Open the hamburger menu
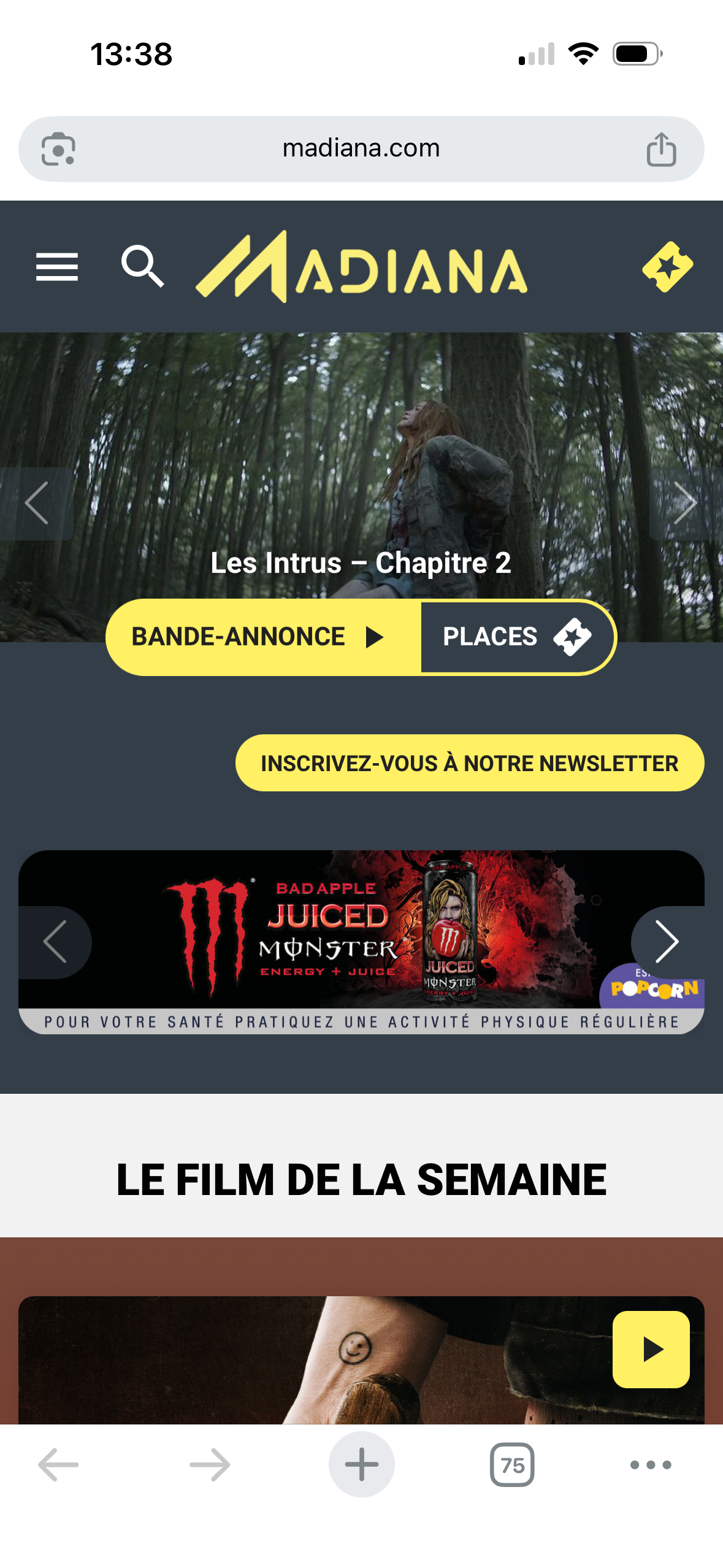723x1568 pixels. point(57,267)
